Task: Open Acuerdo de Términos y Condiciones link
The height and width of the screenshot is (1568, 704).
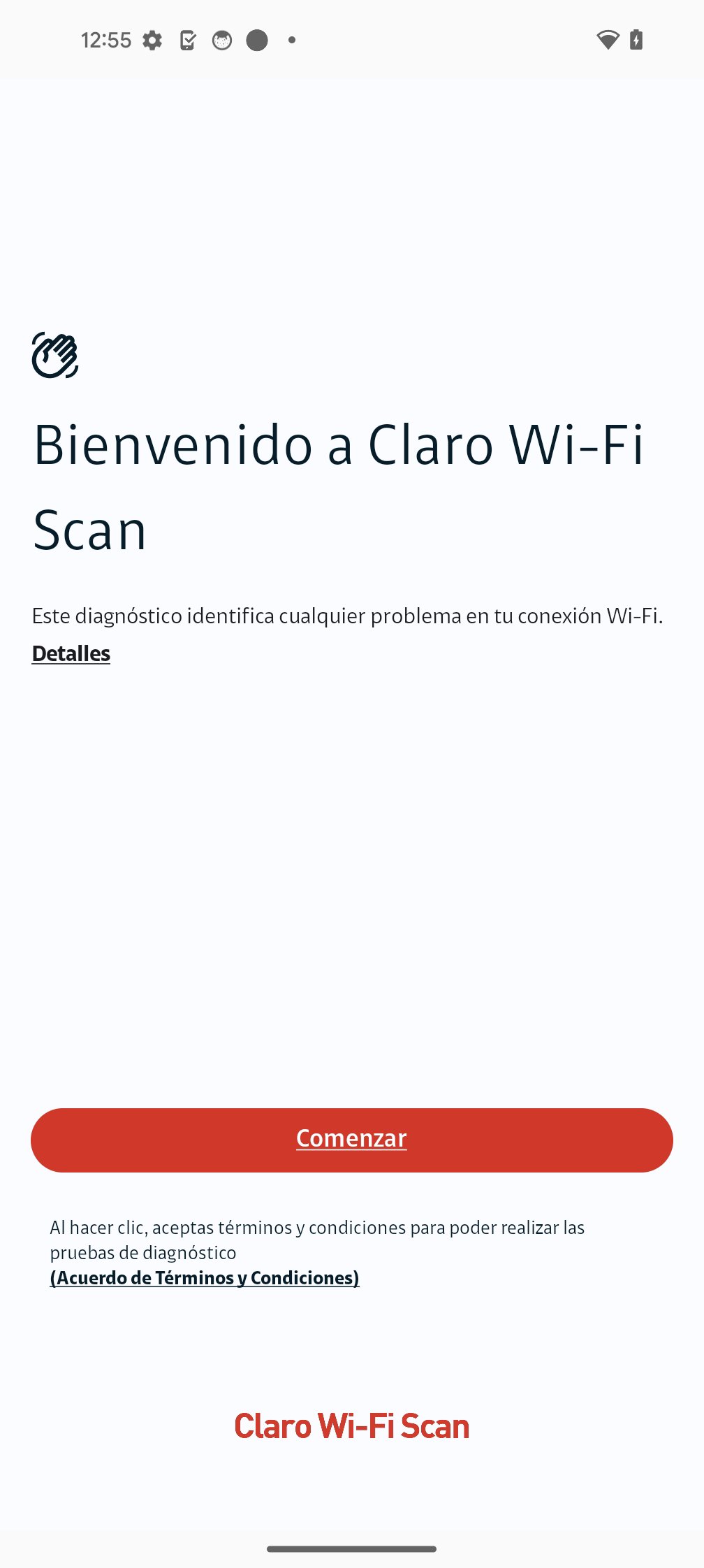Action: click(x=205, y=1277)
